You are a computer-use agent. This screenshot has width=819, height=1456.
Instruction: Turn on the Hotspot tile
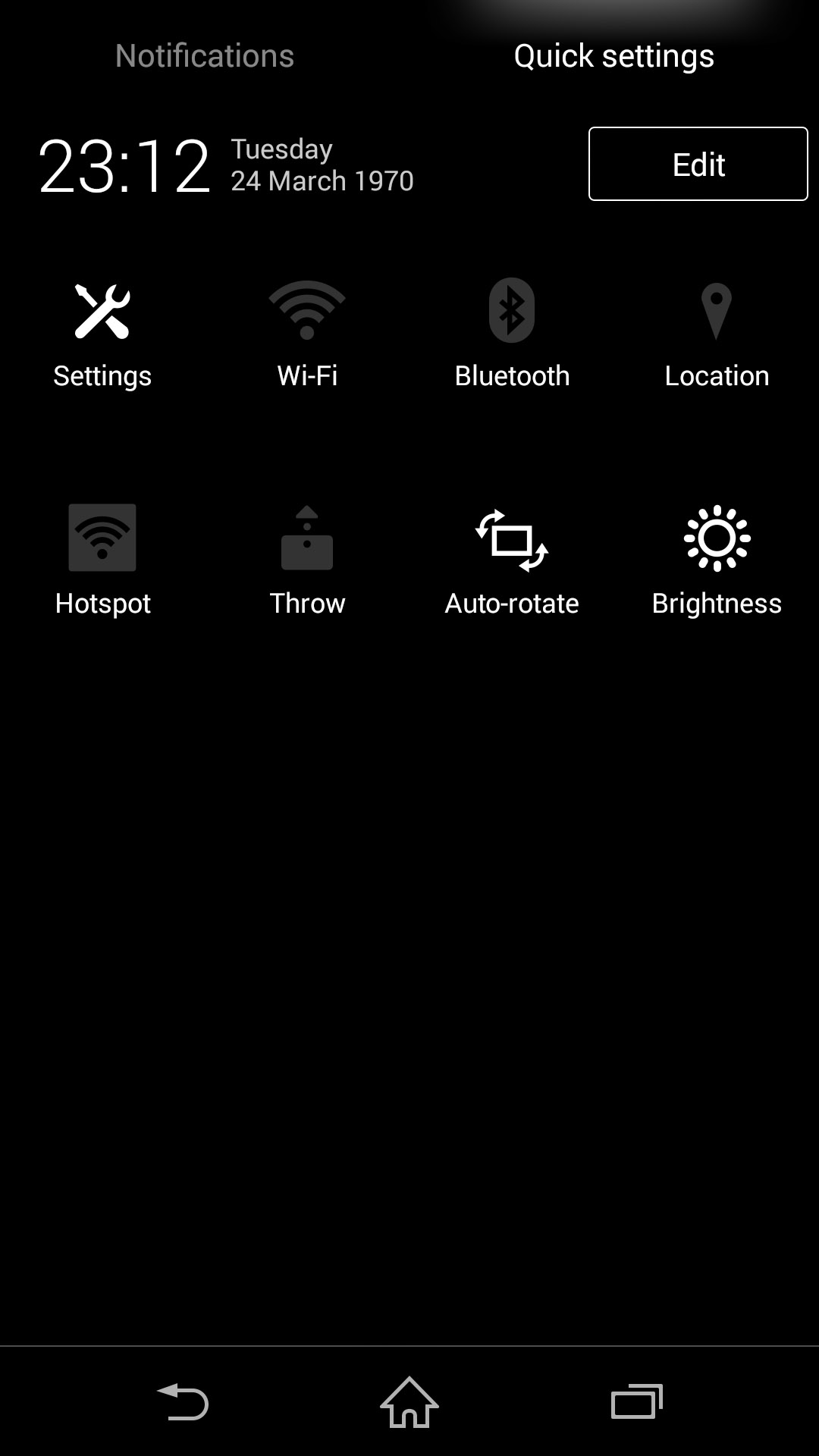point(102,561)
